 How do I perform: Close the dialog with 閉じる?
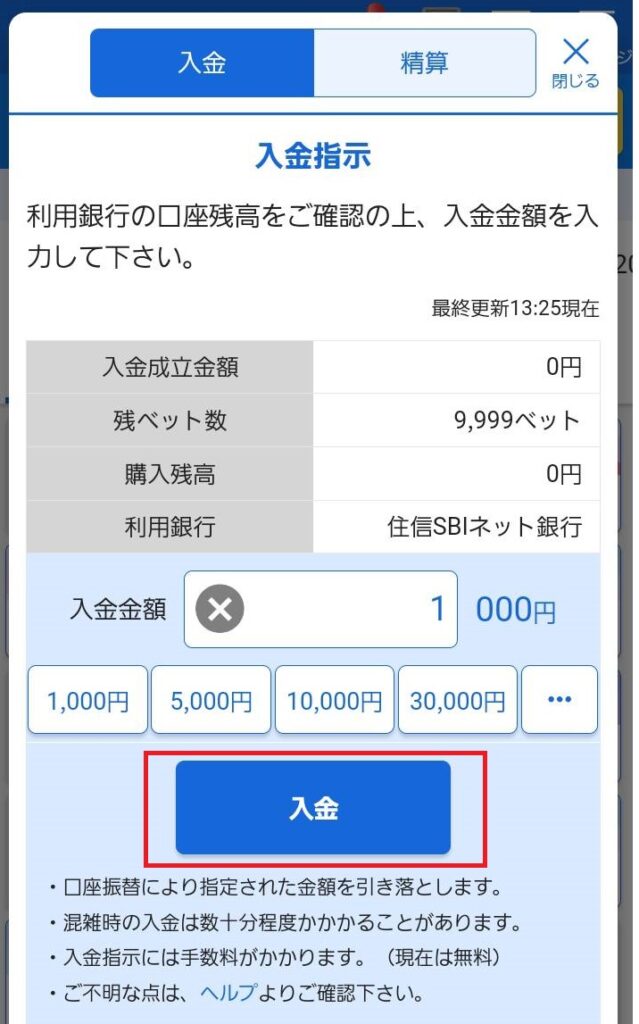(575, 63)
